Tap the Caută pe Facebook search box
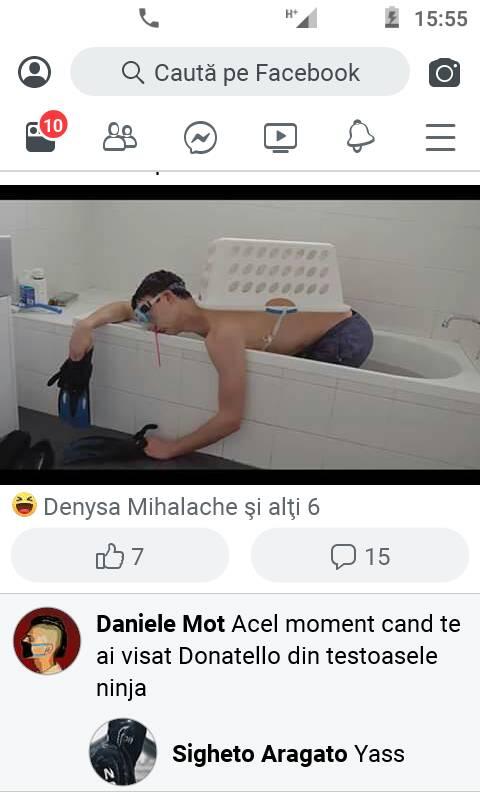480x800 pixels. click(x=240, y=72)
